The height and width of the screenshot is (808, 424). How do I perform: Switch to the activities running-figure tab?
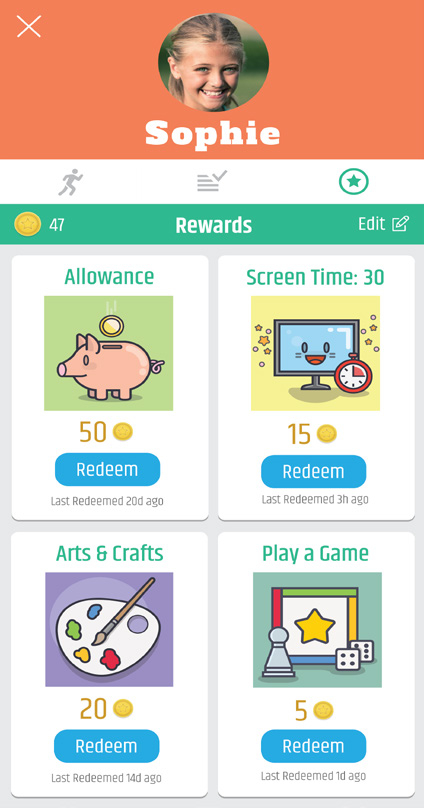71,182
